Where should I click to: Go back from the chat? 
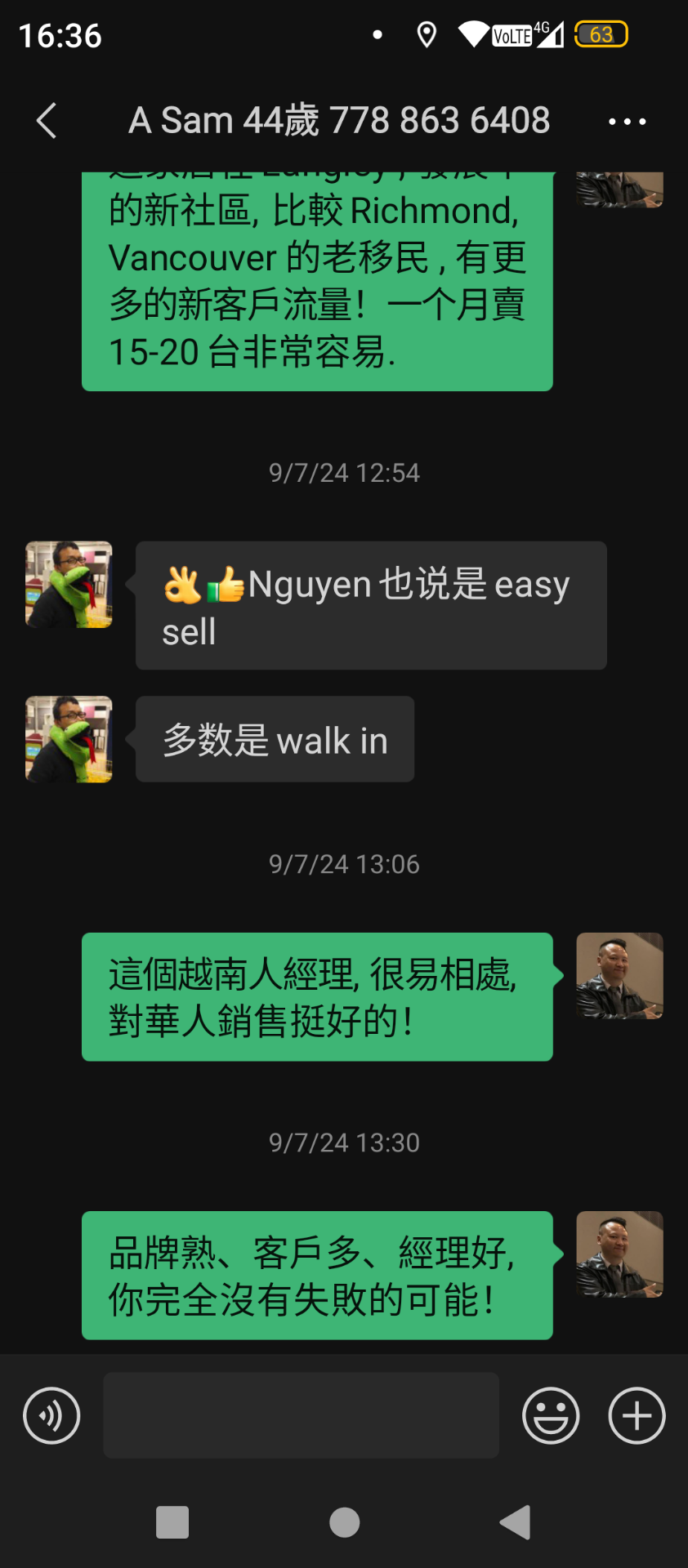[47, 121]
